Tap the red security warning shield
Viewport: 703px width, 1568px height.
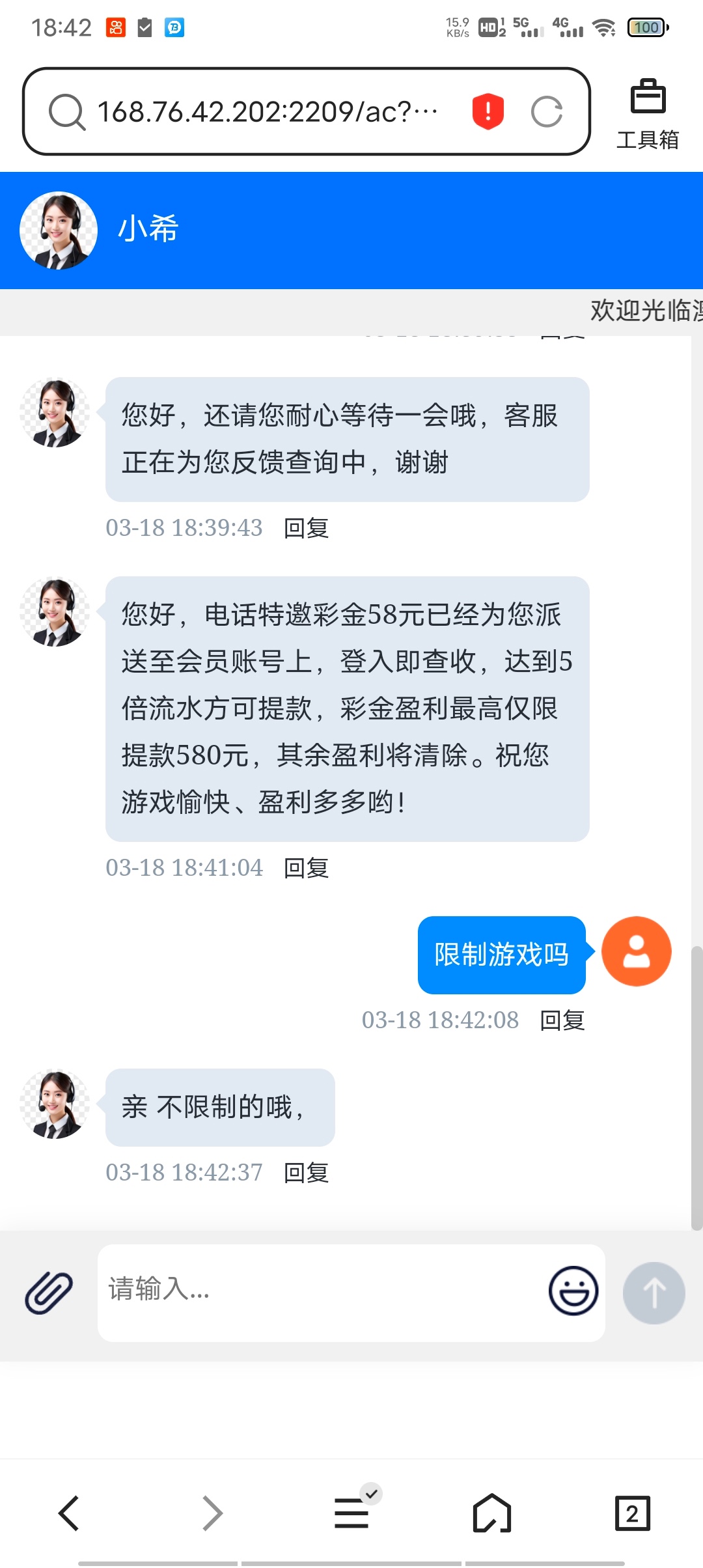point(488,111)
